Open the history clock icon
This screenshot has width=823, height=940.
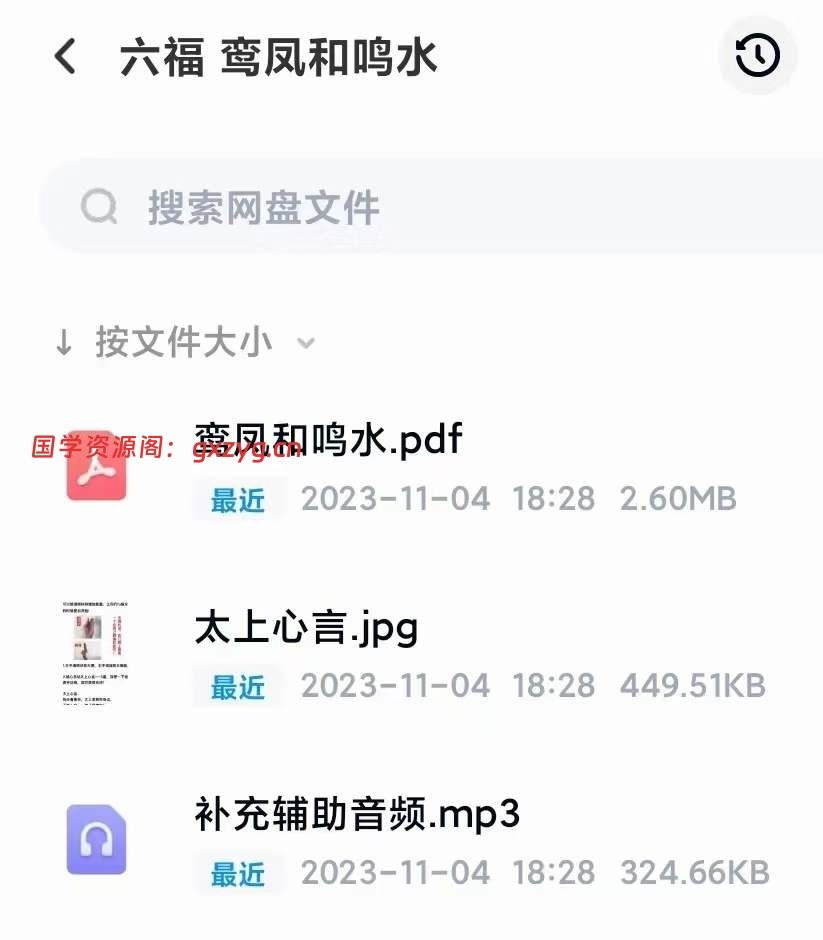point(757,56)
